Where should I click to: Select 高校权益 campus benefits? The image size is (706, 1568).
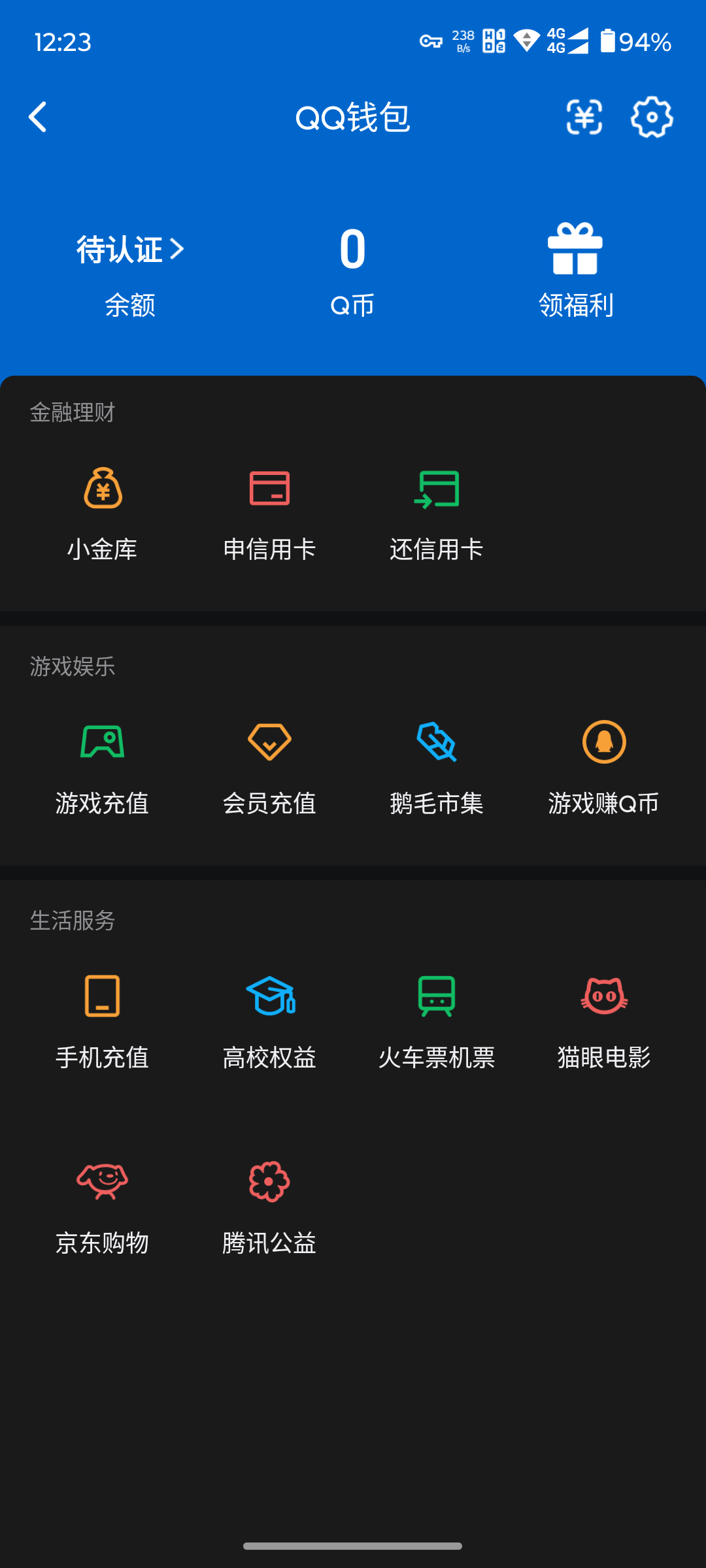[x=269, y=1022]
